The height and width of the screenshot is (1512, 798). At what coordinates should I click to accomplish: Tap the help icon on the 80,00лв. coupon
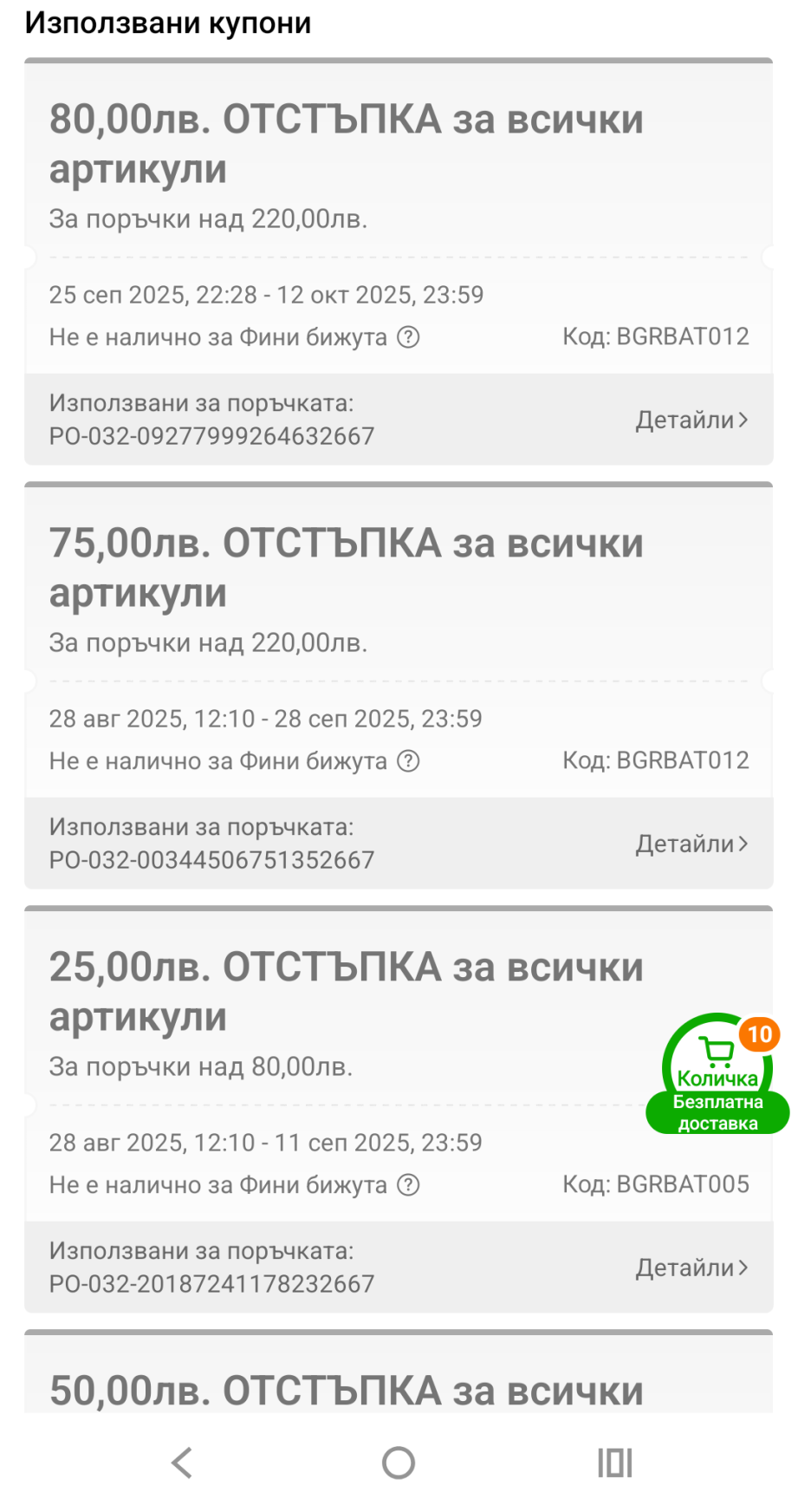[408, 337]
